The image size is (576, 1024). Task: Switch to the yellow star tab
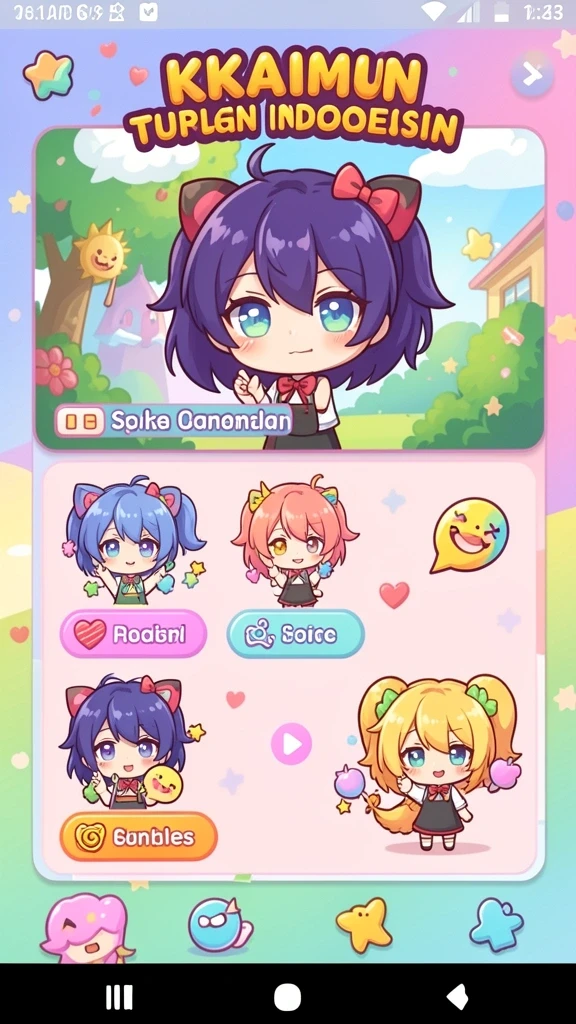364,924
